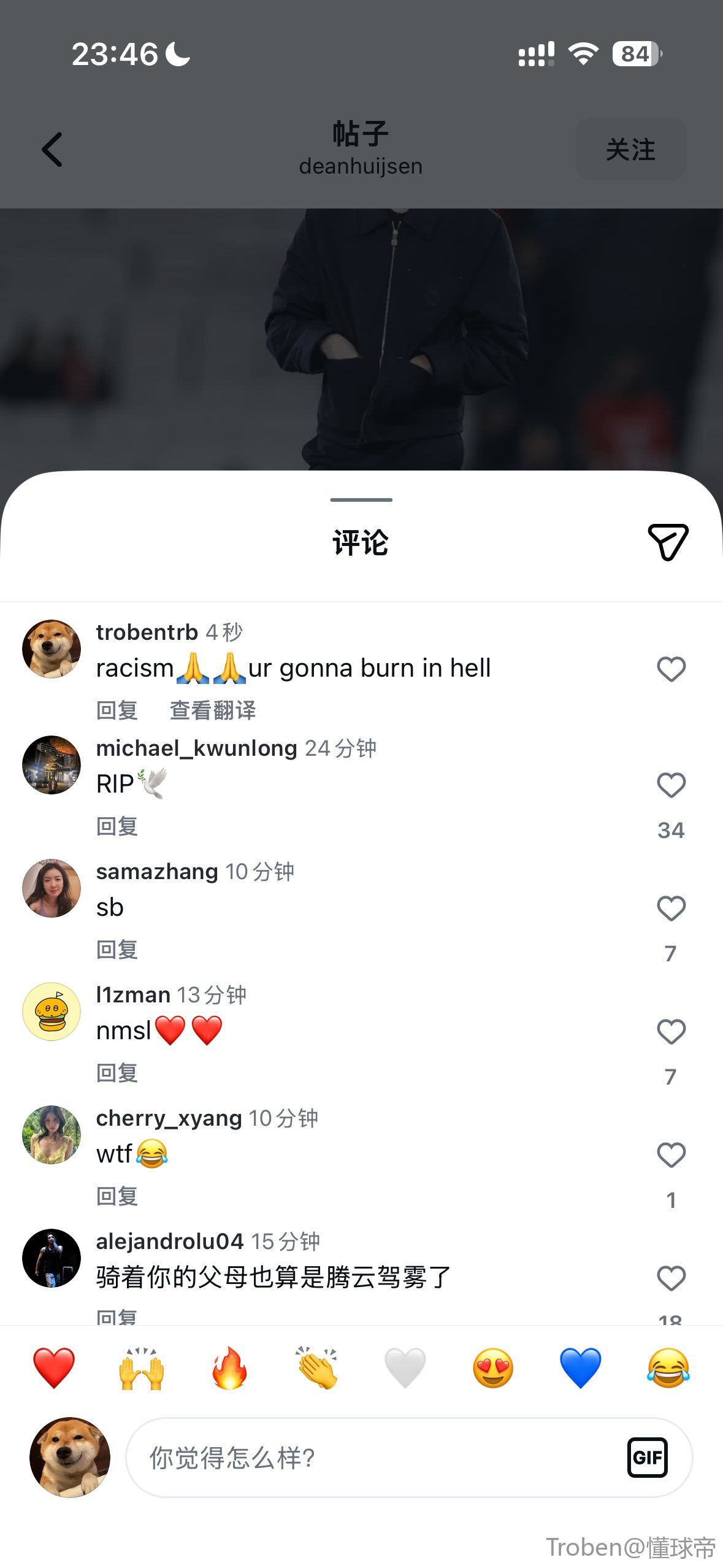Tap the 关注 follow button
The width and height of the screenshot is (723, 1568).
coord(630,150)
